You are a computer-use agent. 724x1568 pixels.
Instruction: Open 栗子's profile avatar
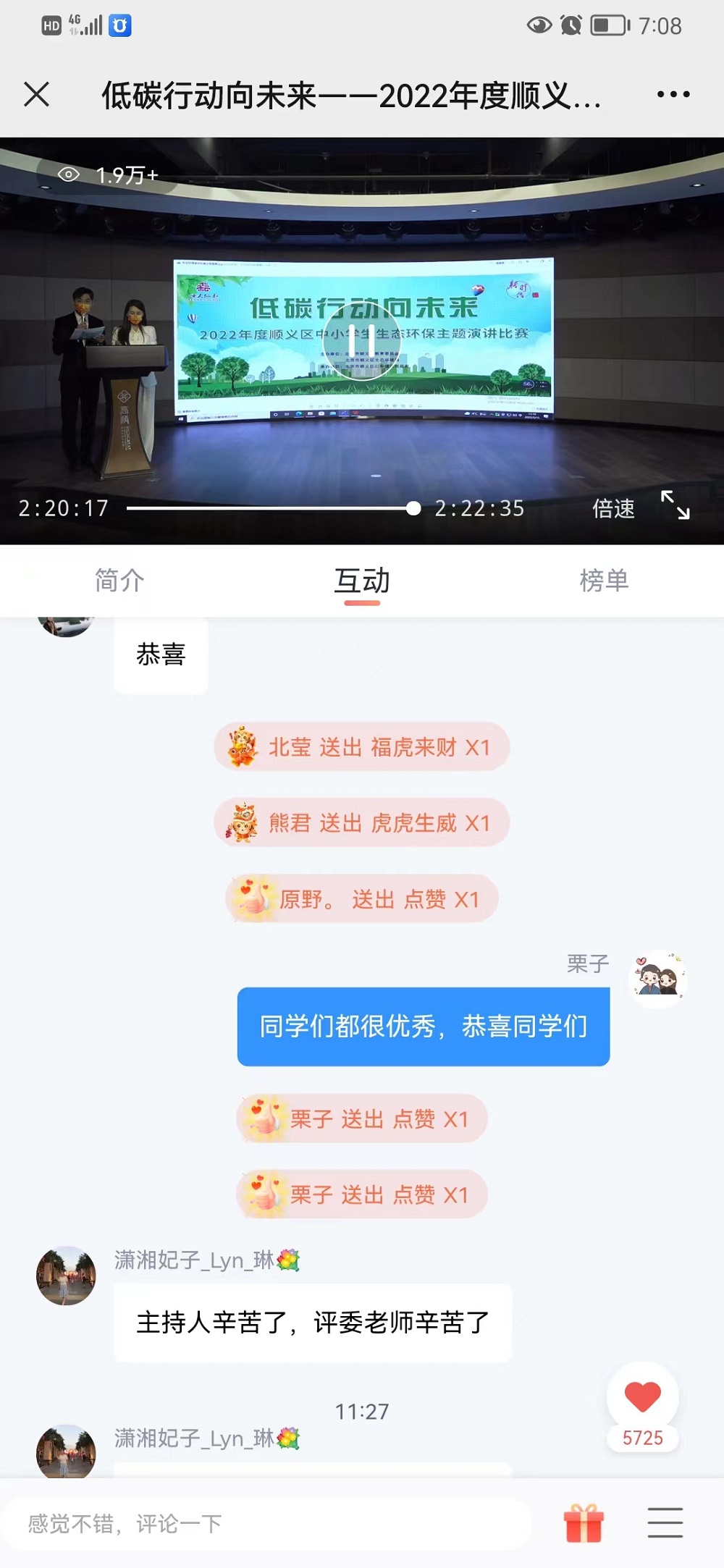[x=658, y=979]
